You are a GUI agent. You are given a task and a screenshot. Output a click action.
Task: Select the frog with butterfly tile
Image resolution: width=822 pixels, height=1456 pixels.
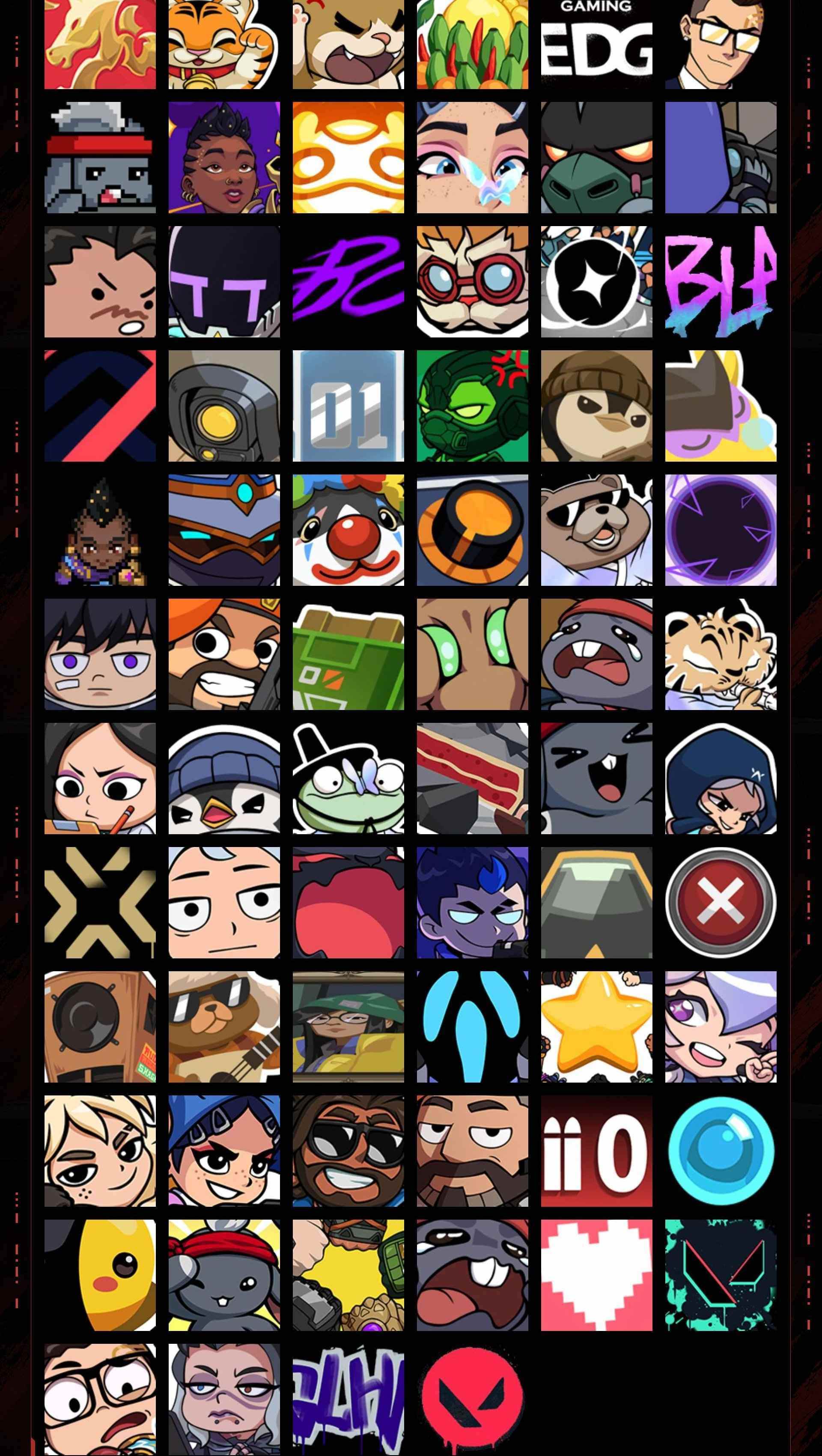(348, 778)
